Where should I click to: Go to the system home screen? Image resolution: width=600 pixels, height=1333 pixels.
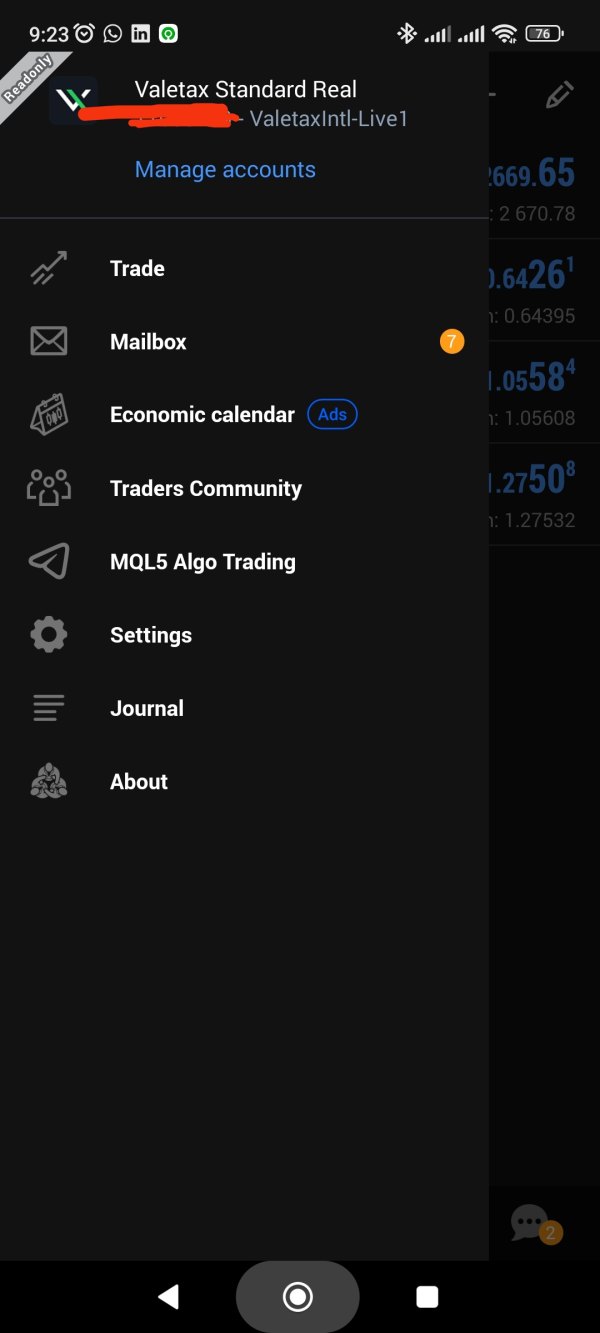(x=297, y=1297)
